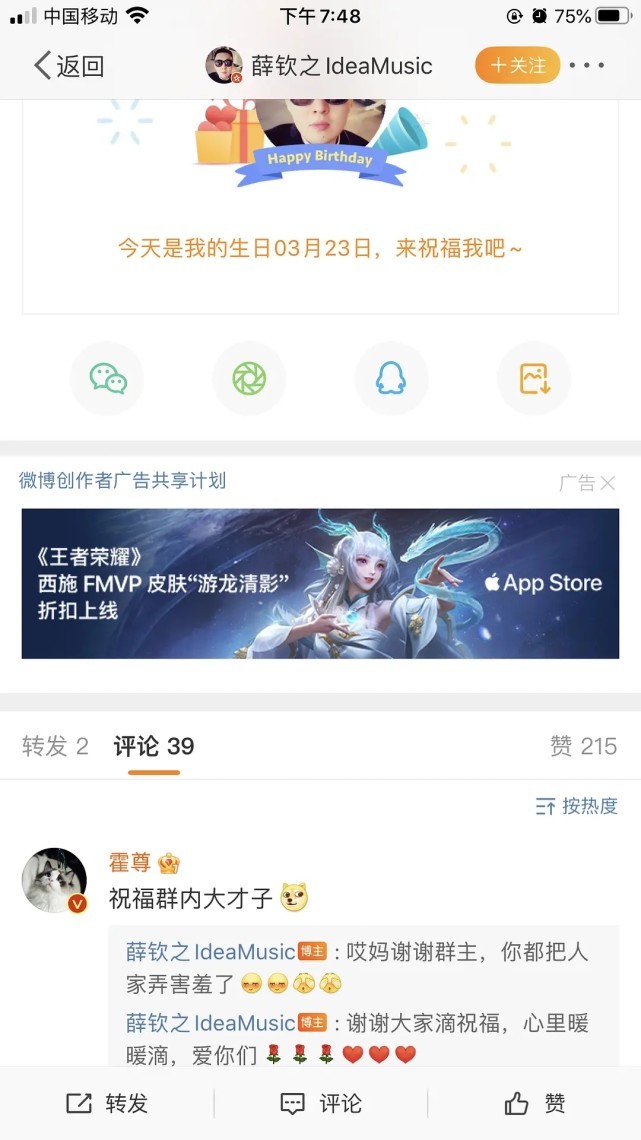Select the 评论 39 tab
641x1140 pixels.
click(154, 746)
